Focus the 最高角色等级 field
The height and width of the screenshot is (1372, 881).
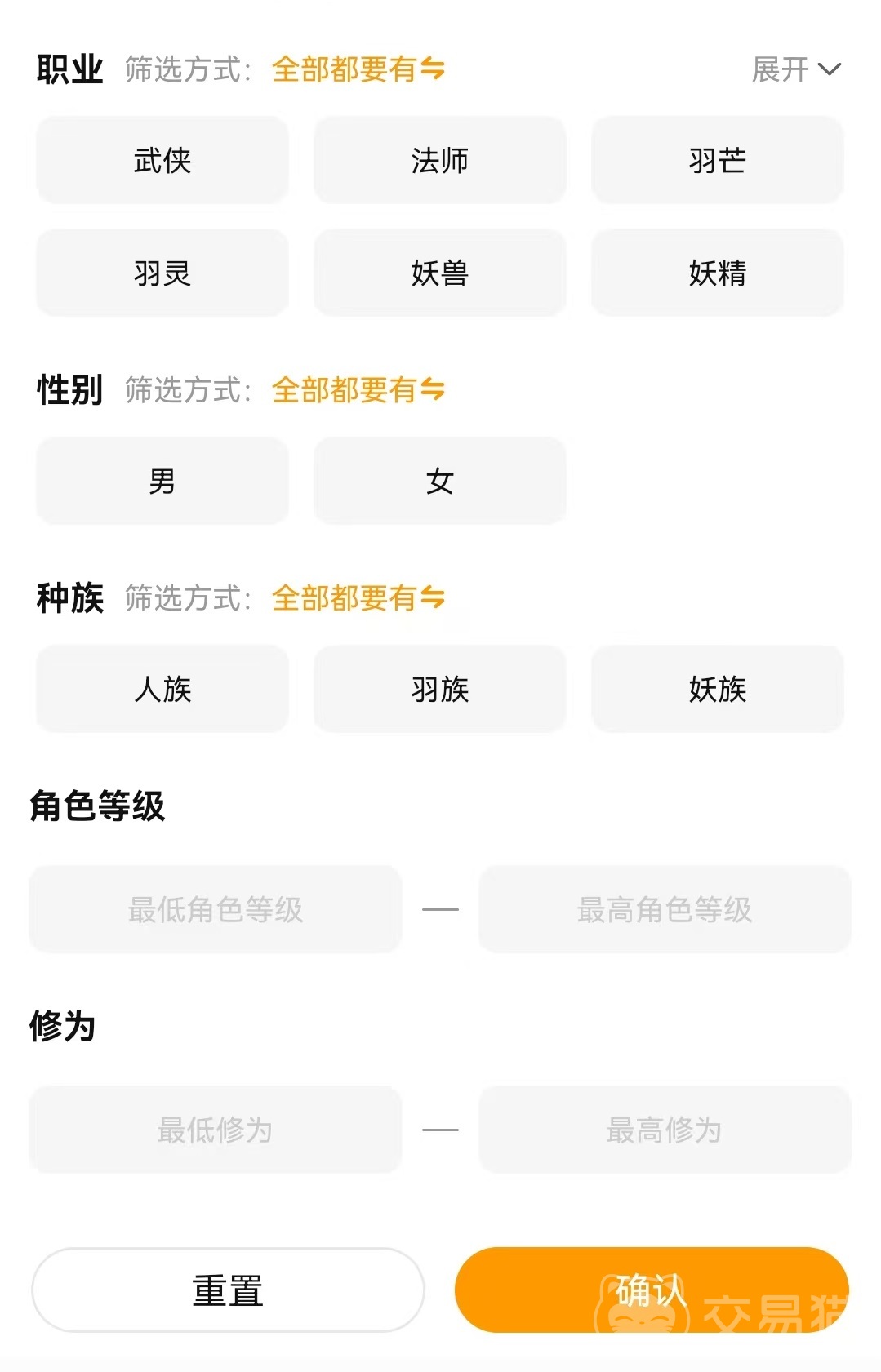pos(665,909)
